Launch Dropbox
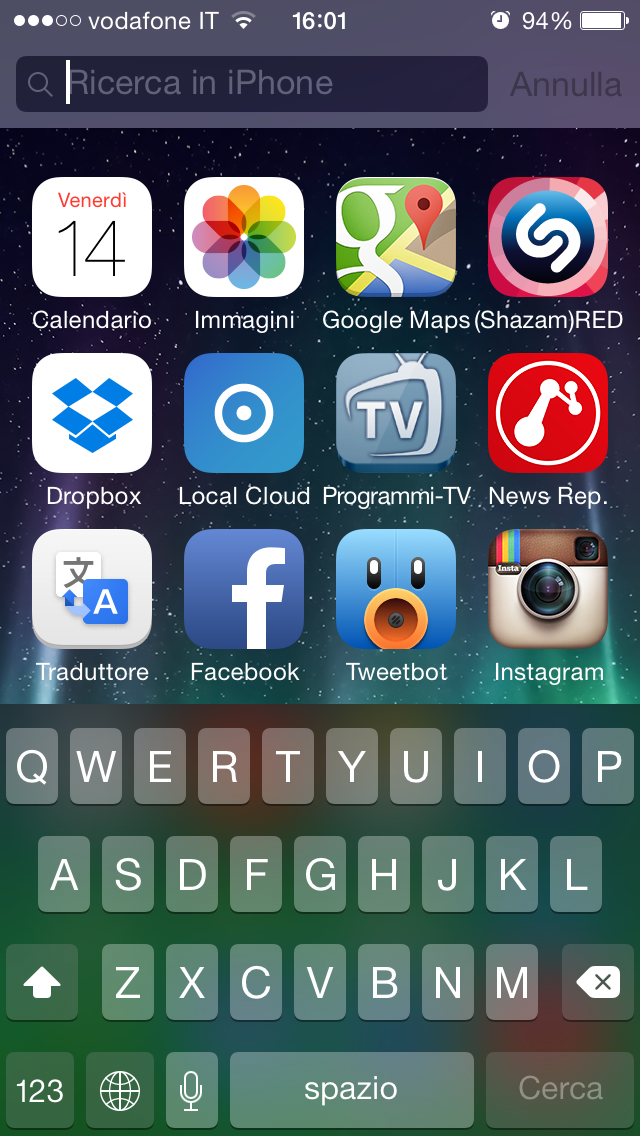Screen dimensions: 640x1136 (x=92, y=413)
